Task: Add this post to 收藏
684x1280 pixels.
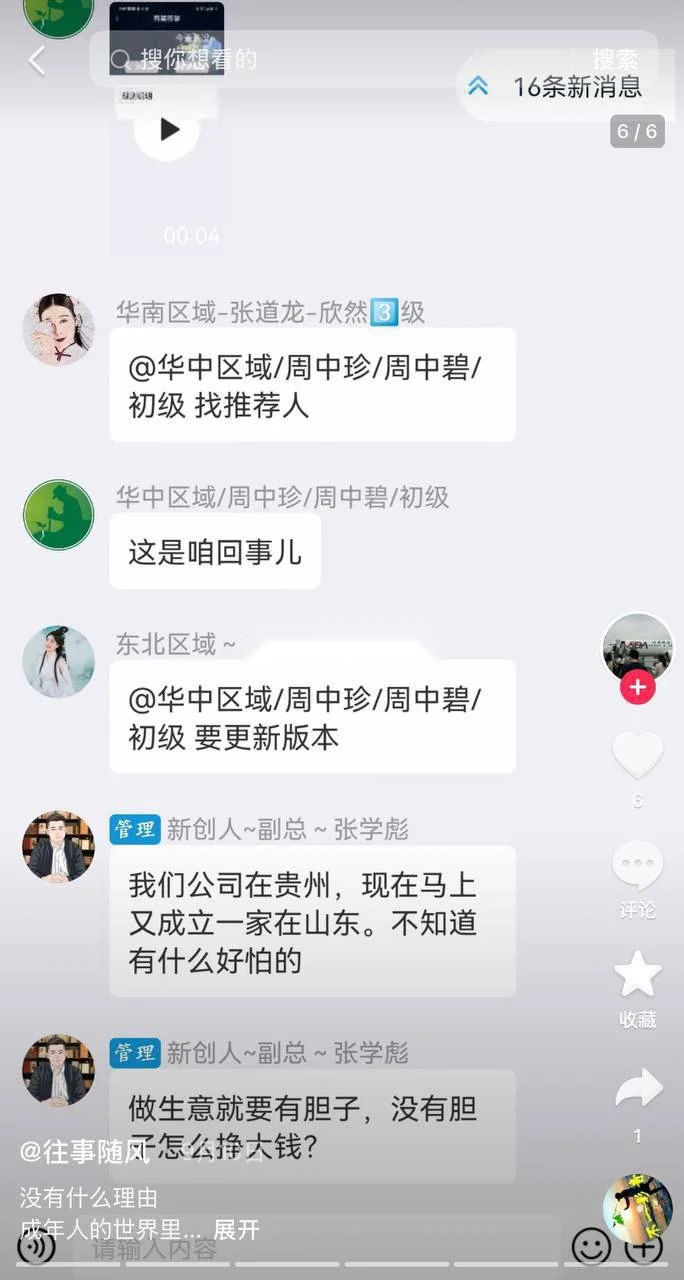Action: pyautogui.click(x=637, y=976)
